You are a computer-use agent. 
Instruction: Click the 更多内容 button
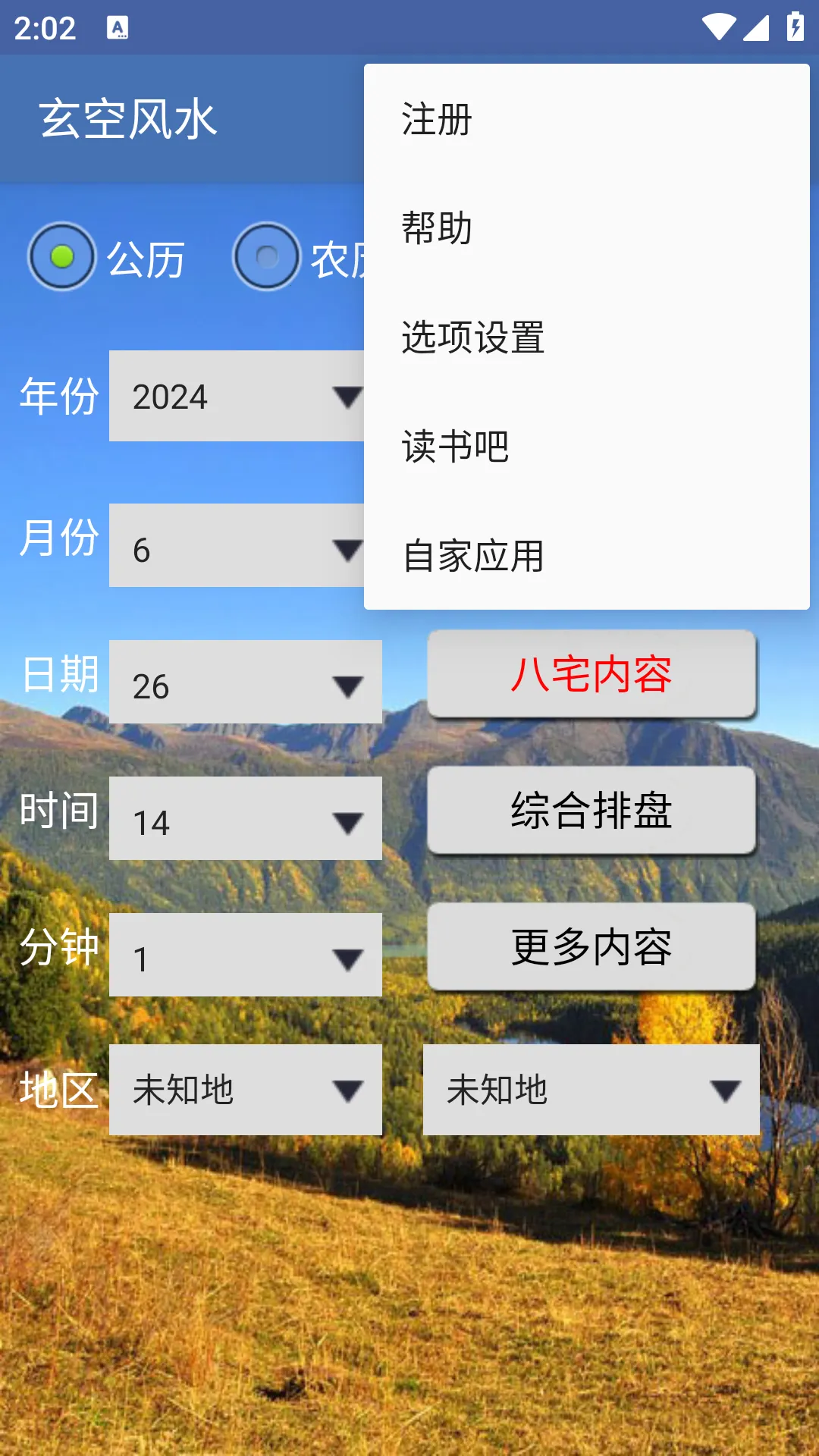tap(591, 946)
